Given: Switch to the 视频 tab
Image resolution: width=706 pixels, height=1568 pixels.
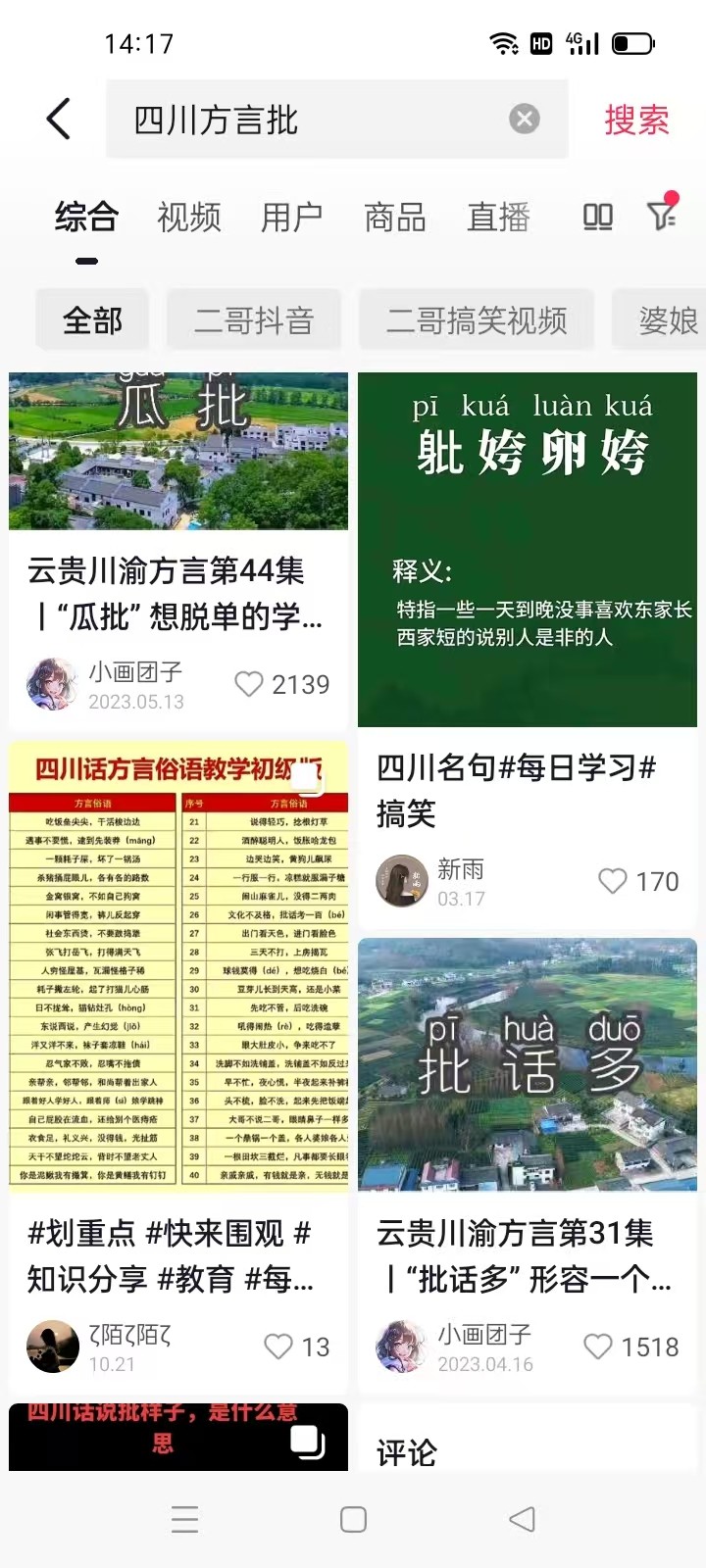Looking at the screenshot, I should [x=189, y=217].
